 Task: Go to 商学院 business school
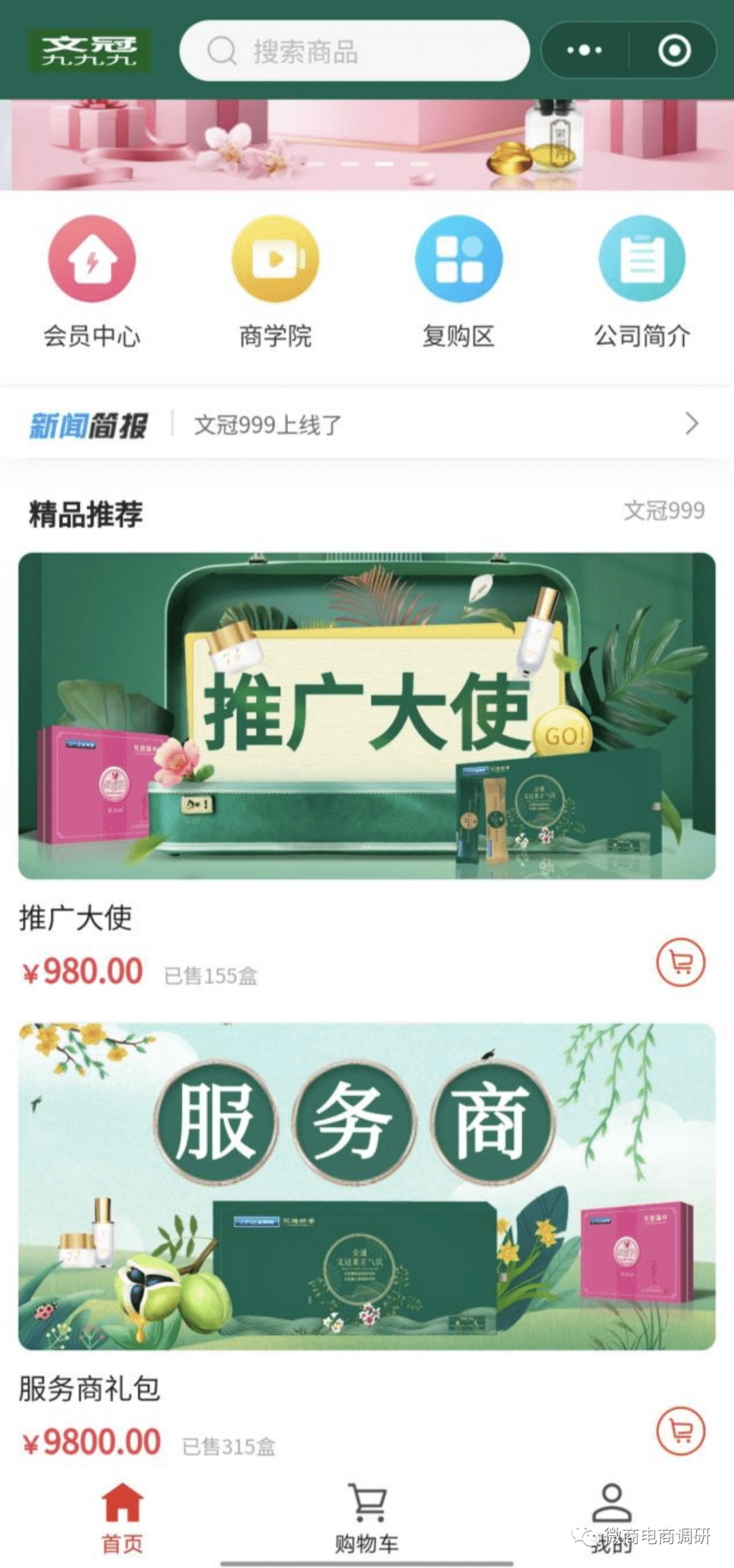[275, 280]
